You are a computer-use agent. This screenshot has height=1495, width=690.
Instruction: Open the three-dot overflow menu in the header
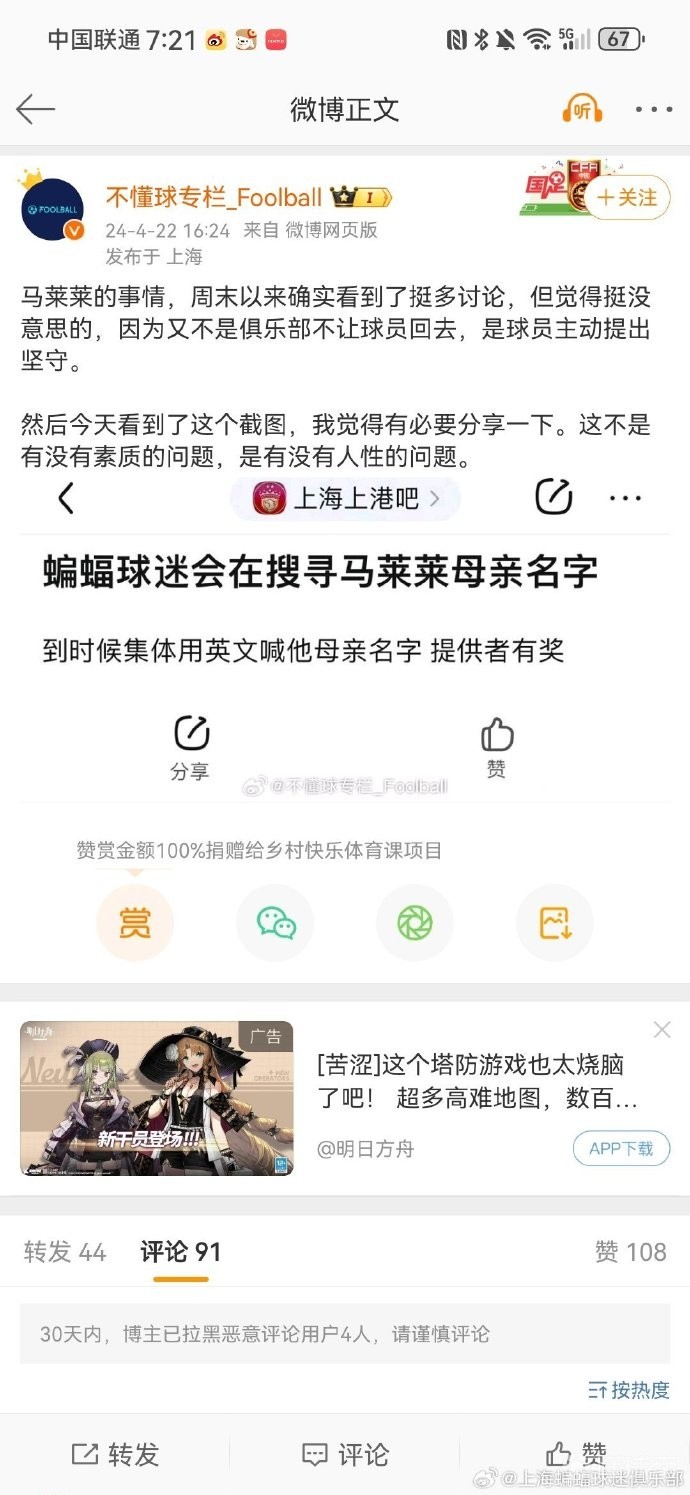pyautogui.click(x=654, y=109)
